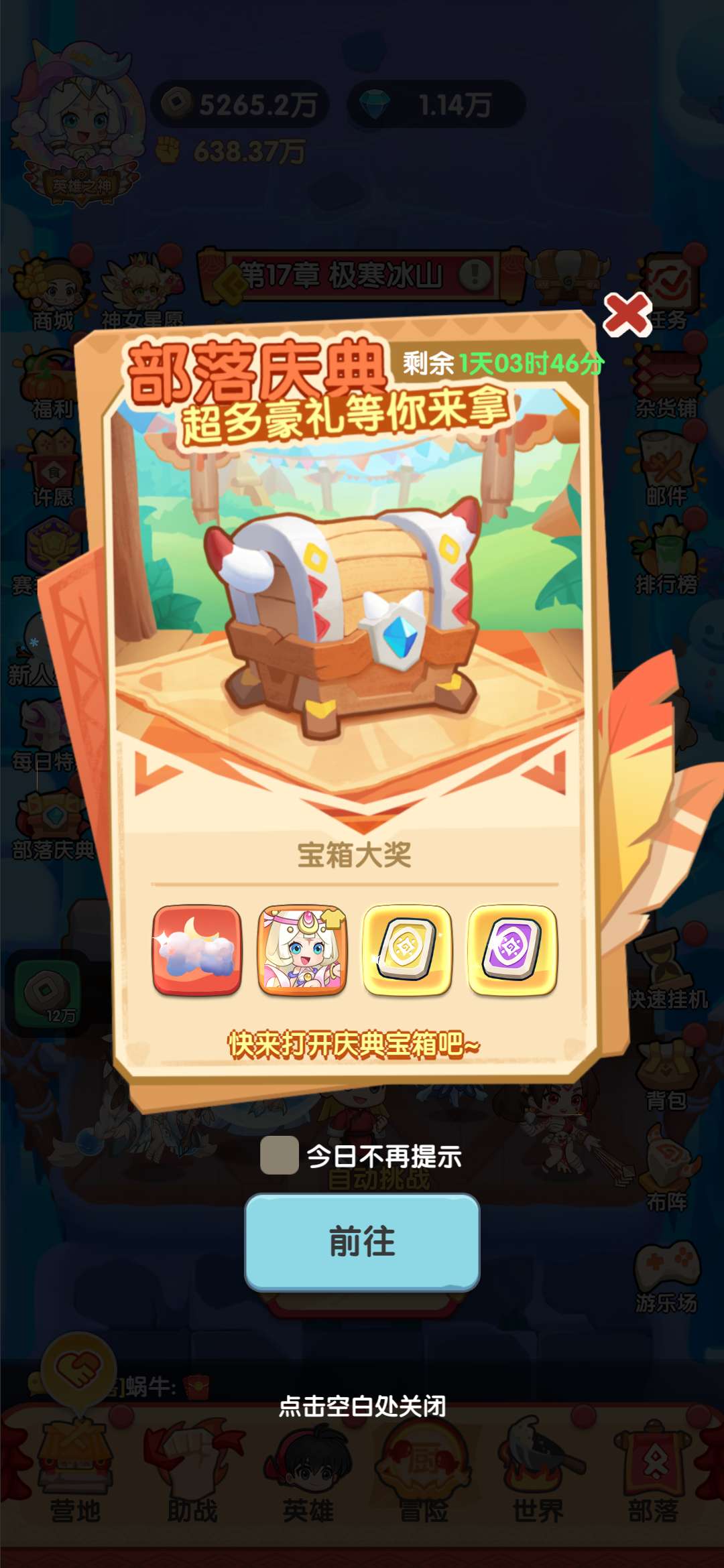The image size is (724, 1568).
Task: Close the 部落庆典 popup with red X
Action: coord(627,315)
